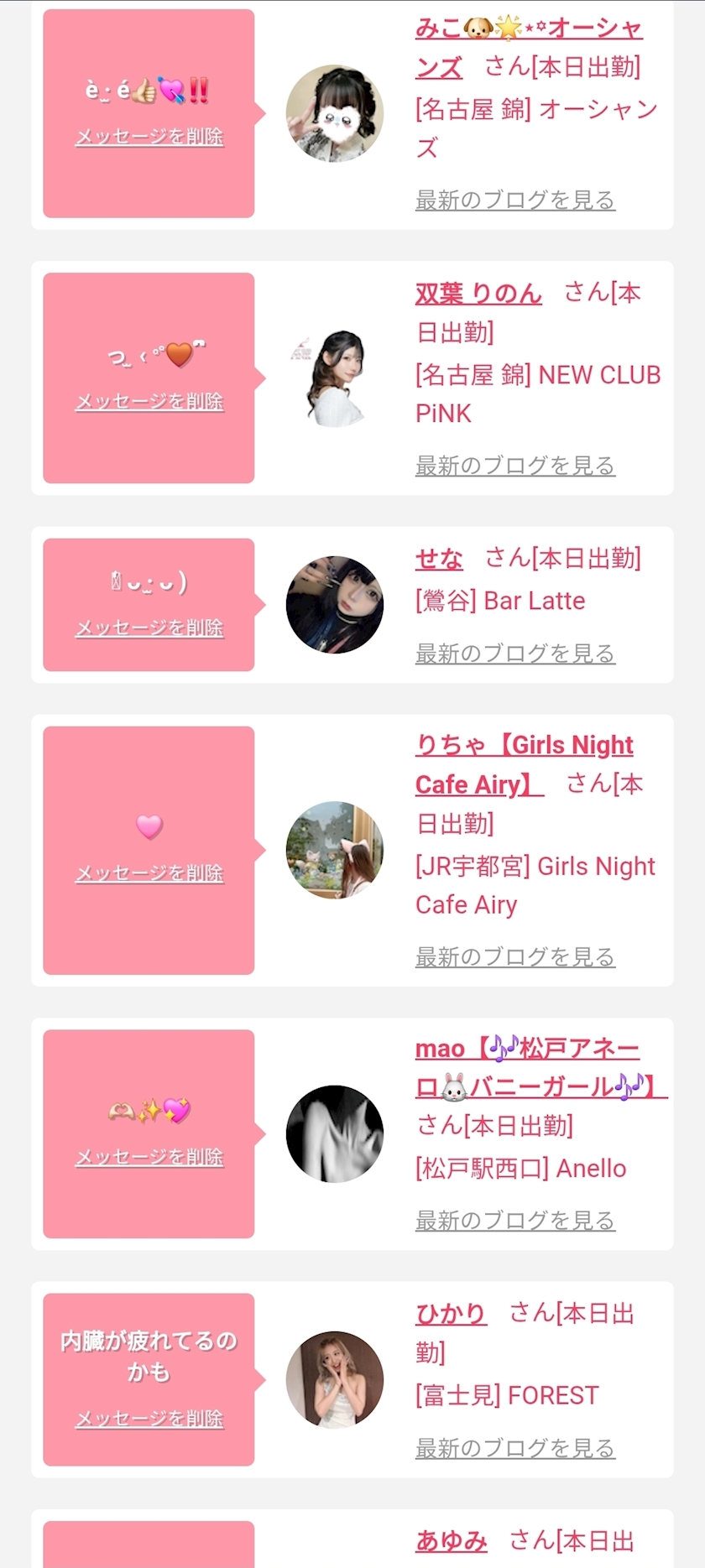View latest blog of りちゃ
This screenshot has width=705, height=1568.
[515, 956]
